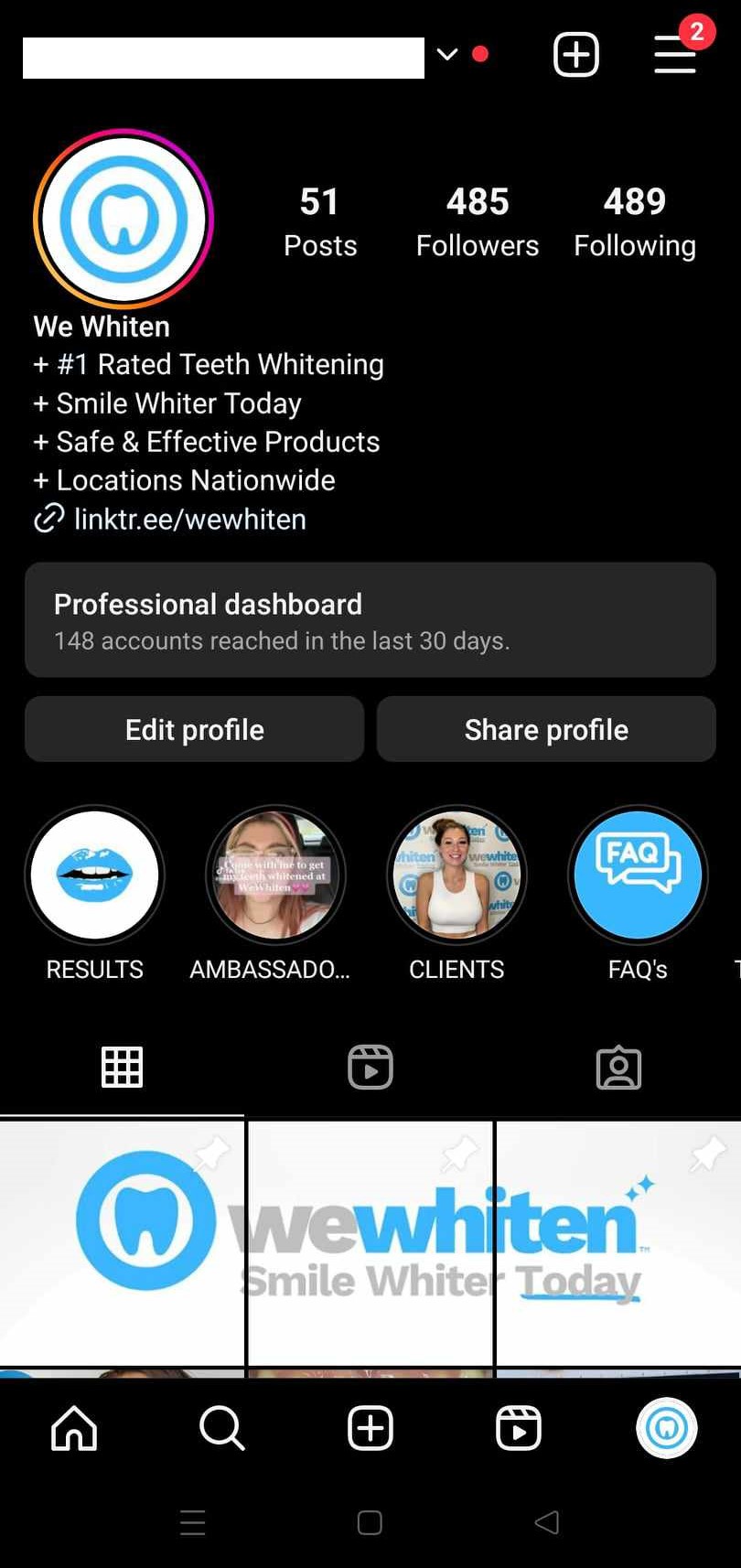Switch to the tagged photos tab
741x1568 pixels.
618,1068
